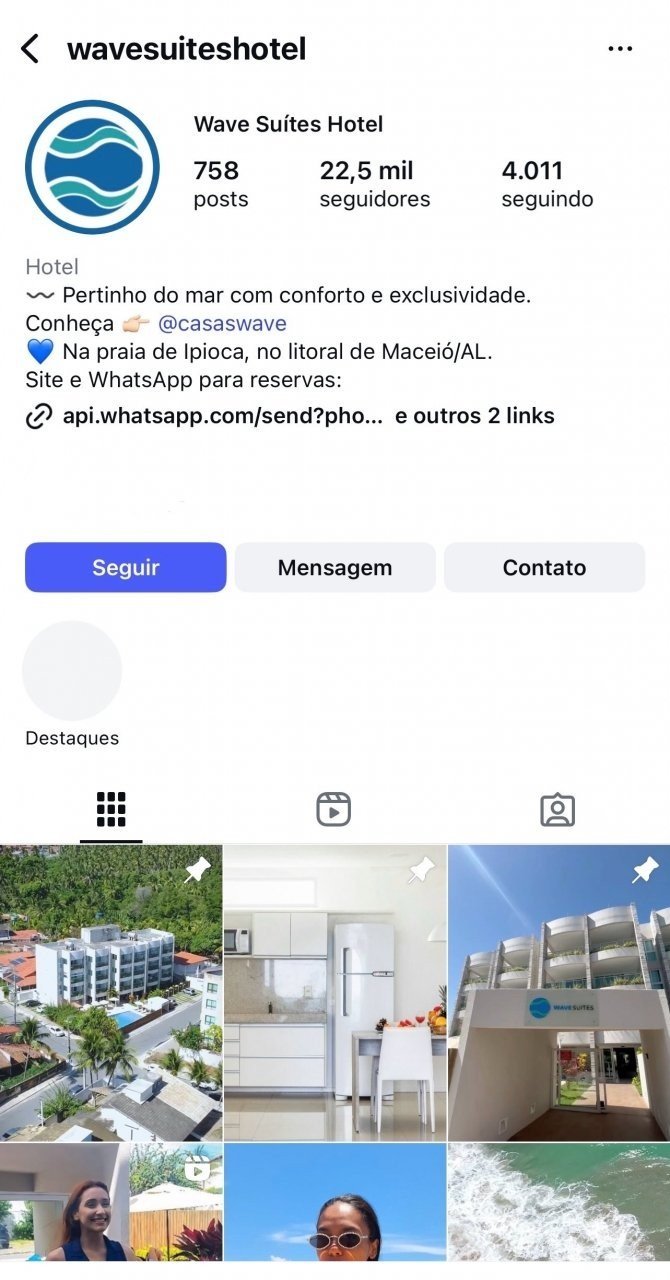This screenshot has height=1280, width=670.
Task: Tap the Contato button
Action: coord(544,567)
